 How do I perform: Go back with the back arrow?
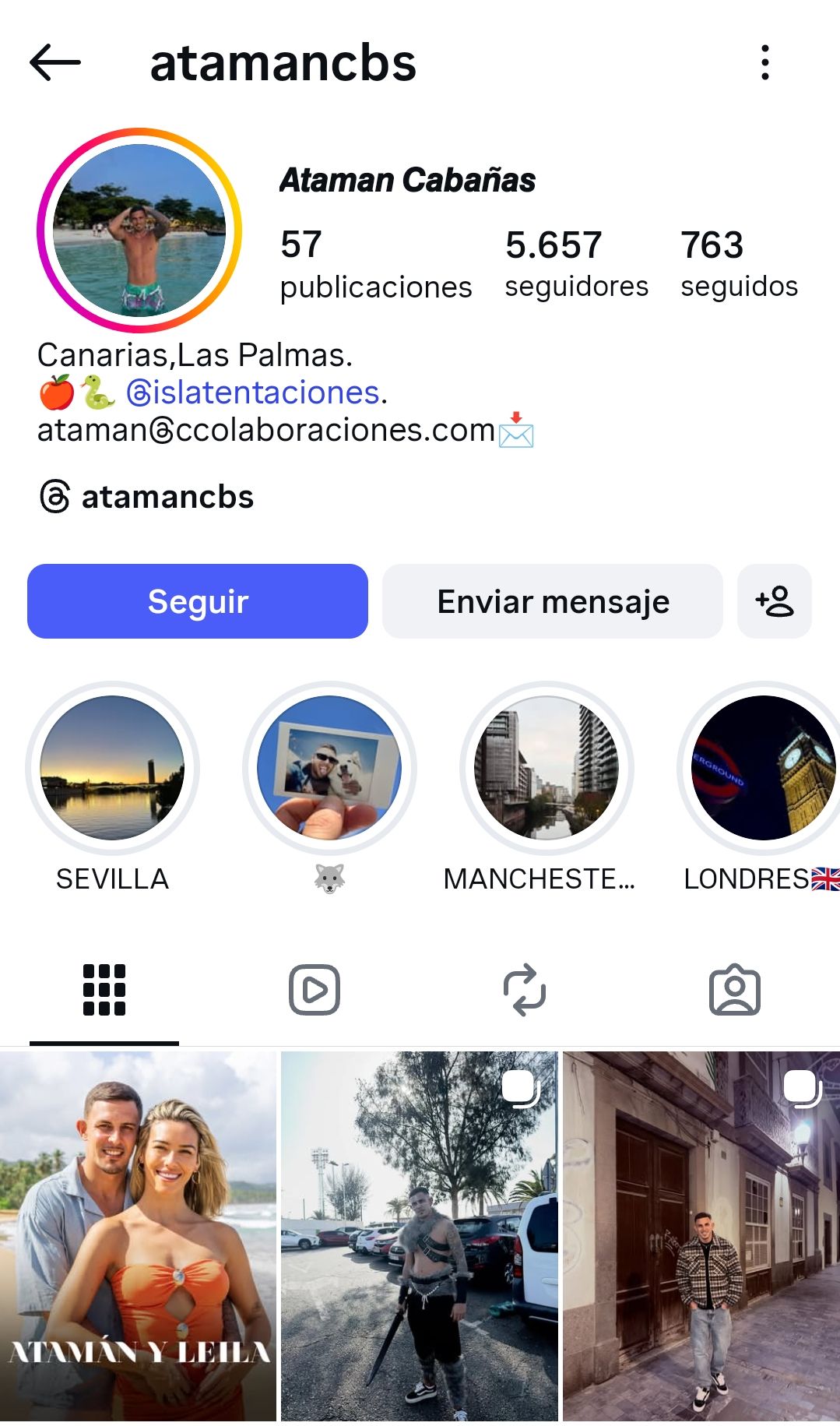pos(54,64)
